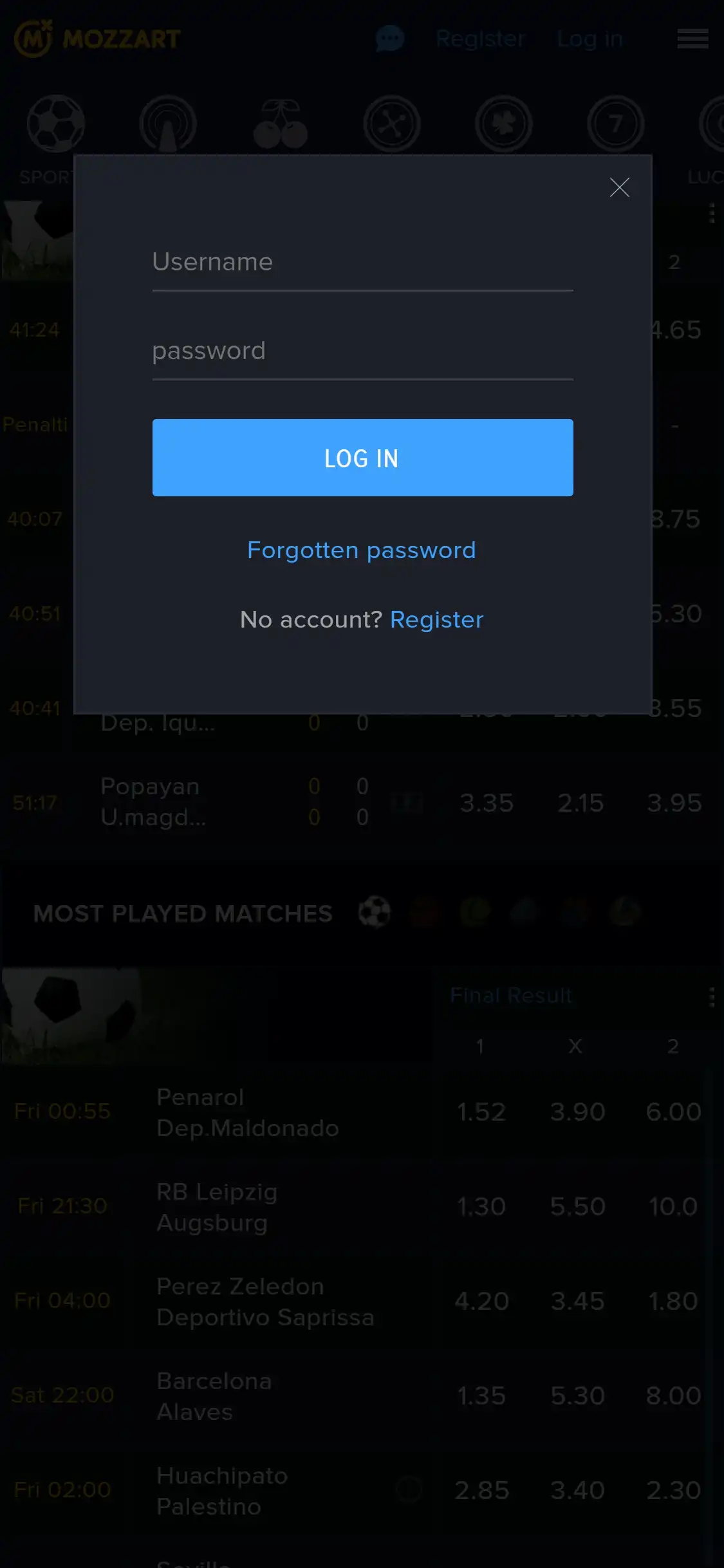Screen dimensions: 724x1568
Task: Open the Forgotten password link
Action: click(x=362, y=550)
